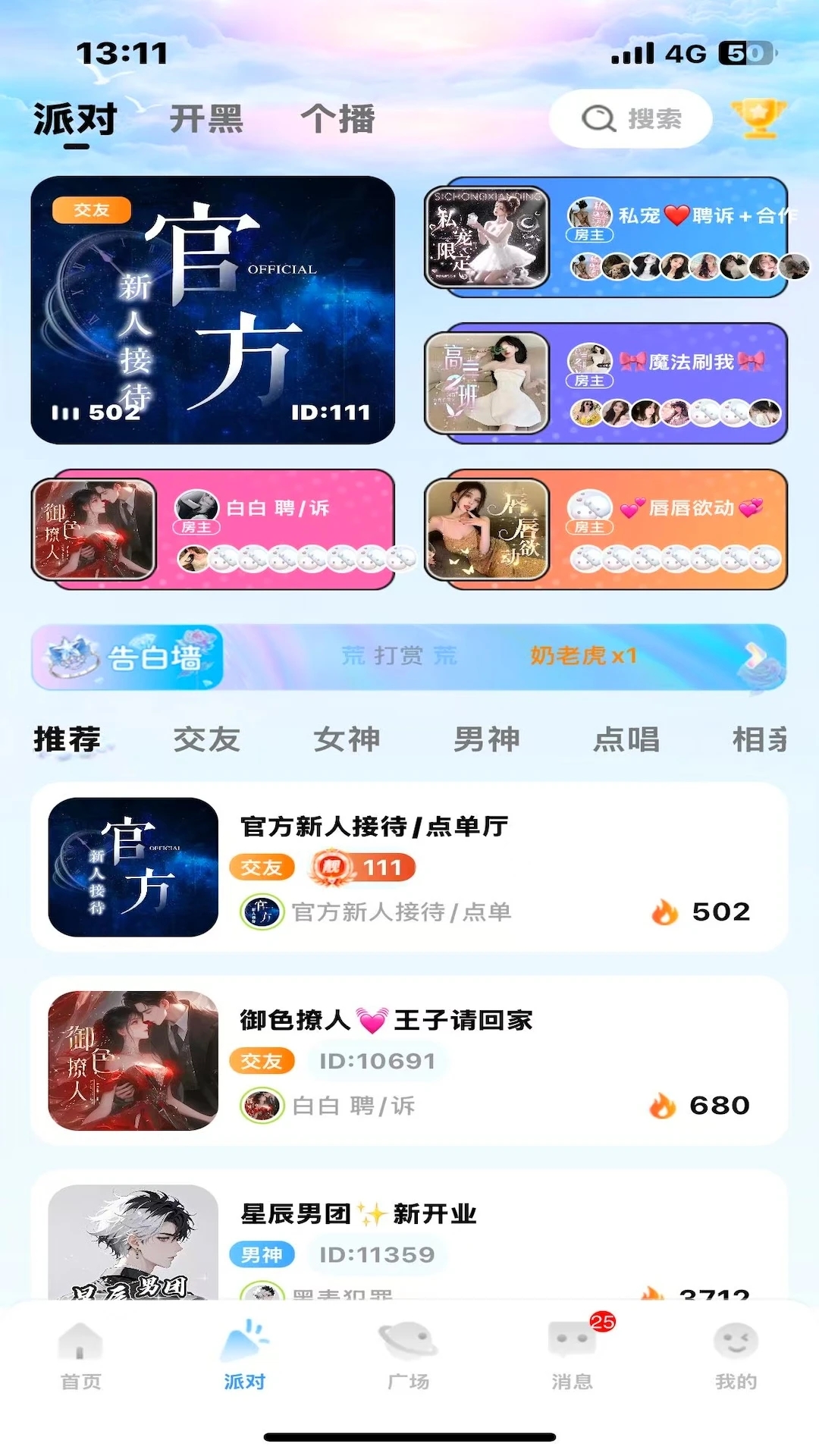Go to the 首页 bottom tab
This screenshot has width=819, height=1456.
80,1357
